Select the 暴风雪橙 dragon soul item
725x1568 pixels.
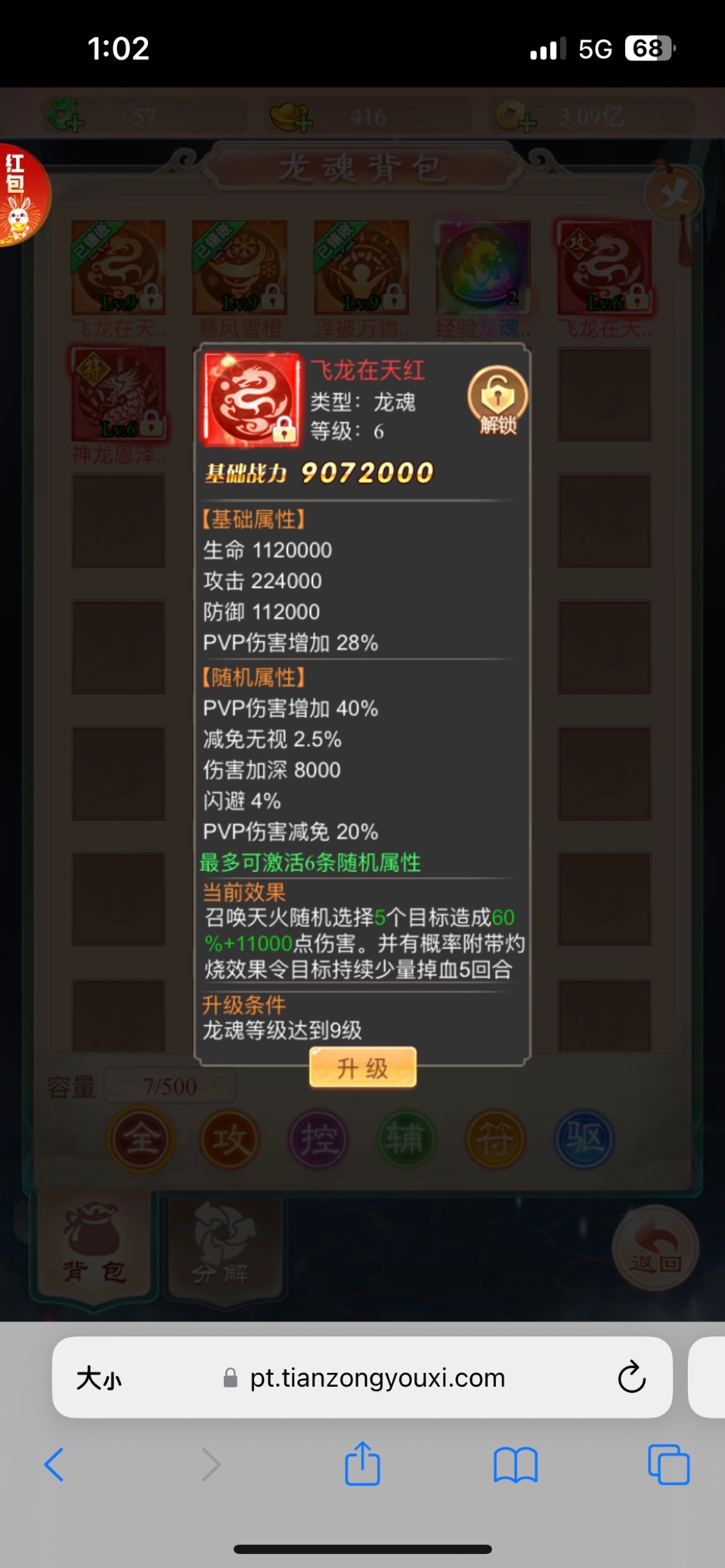pyautogui.click(x=240, y=269)
